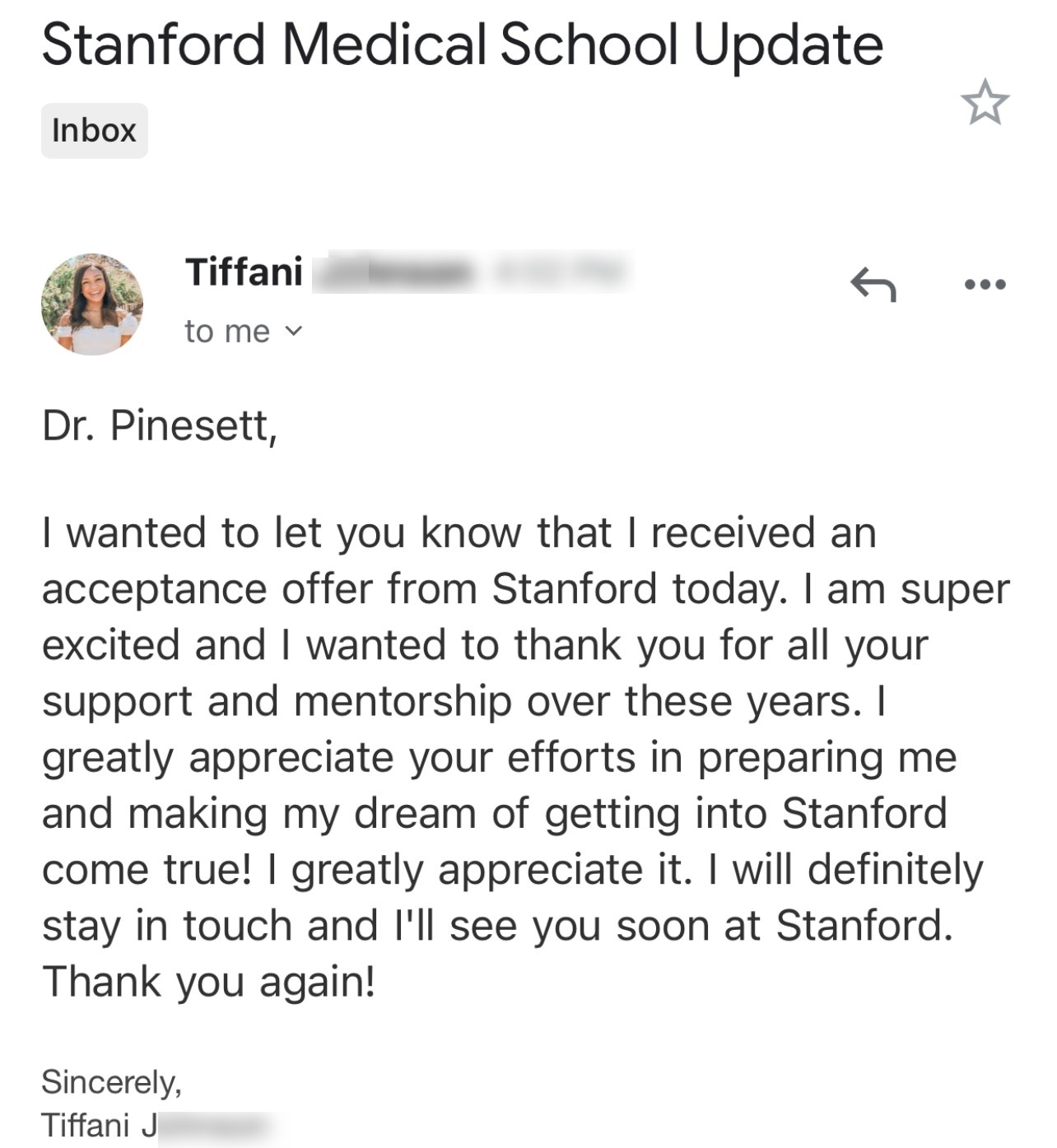
Task: Open Tiffani's profile picture
Action: click(x=92, y=304)
